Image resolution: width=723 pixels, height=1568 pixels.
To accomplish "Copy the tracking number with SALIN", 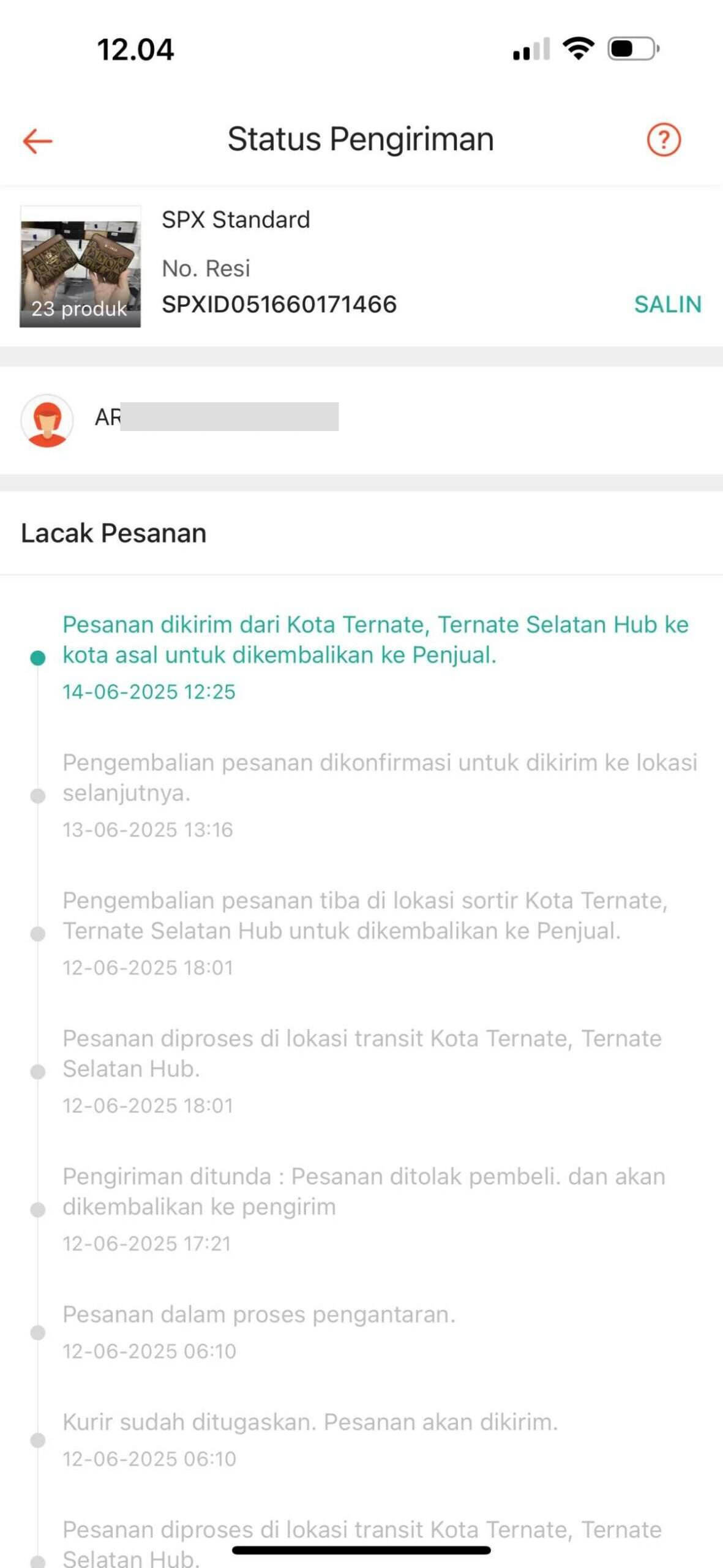I will click(667, 304).
